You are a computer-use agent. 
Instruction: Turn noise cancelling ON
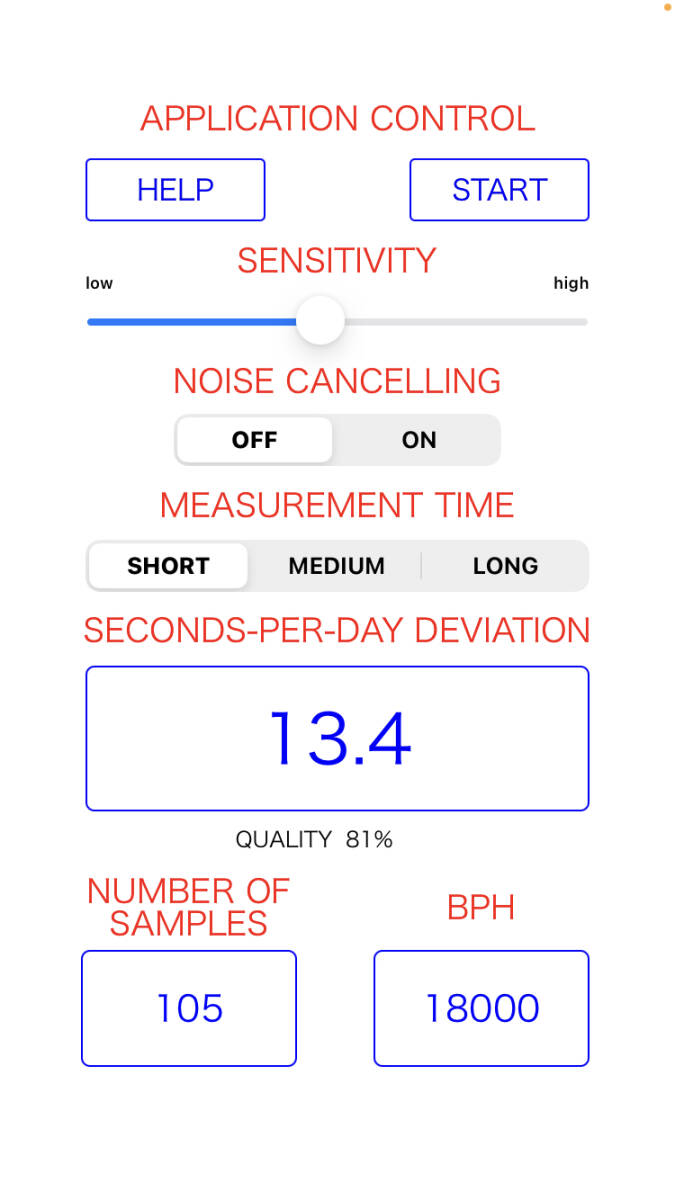coord(418,440)
